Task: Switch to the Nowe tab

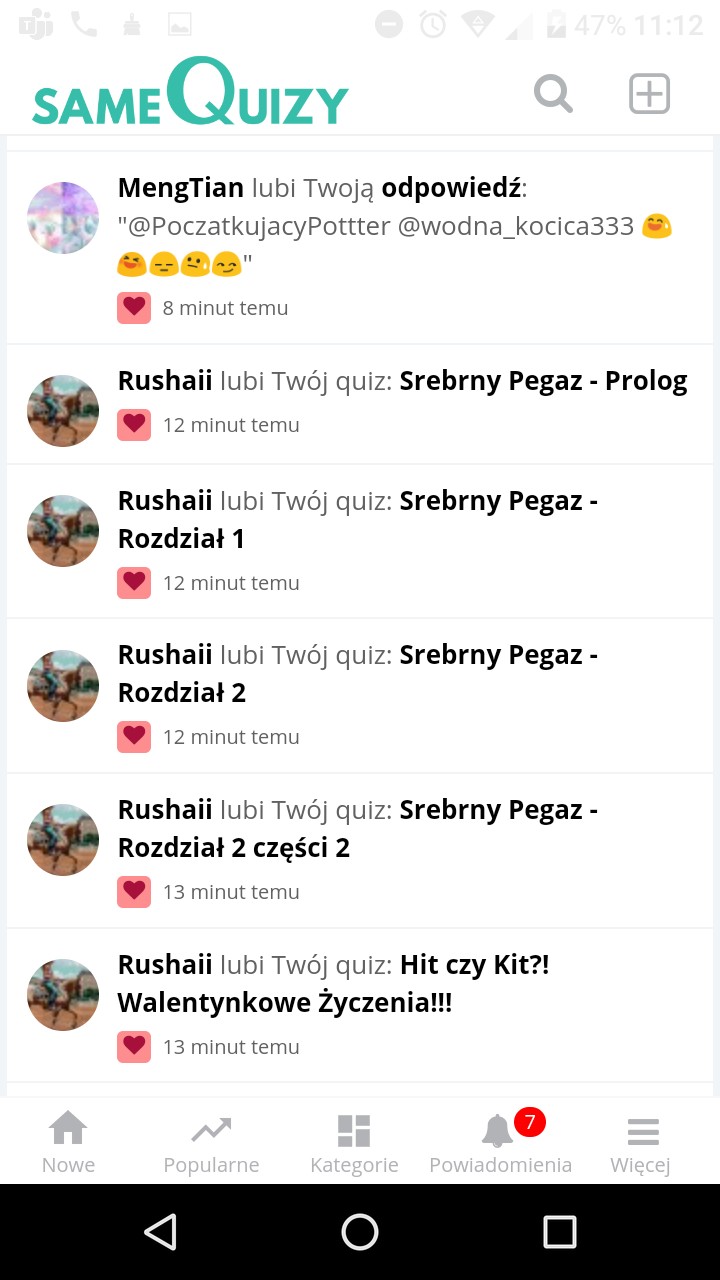Action: 68,1143
